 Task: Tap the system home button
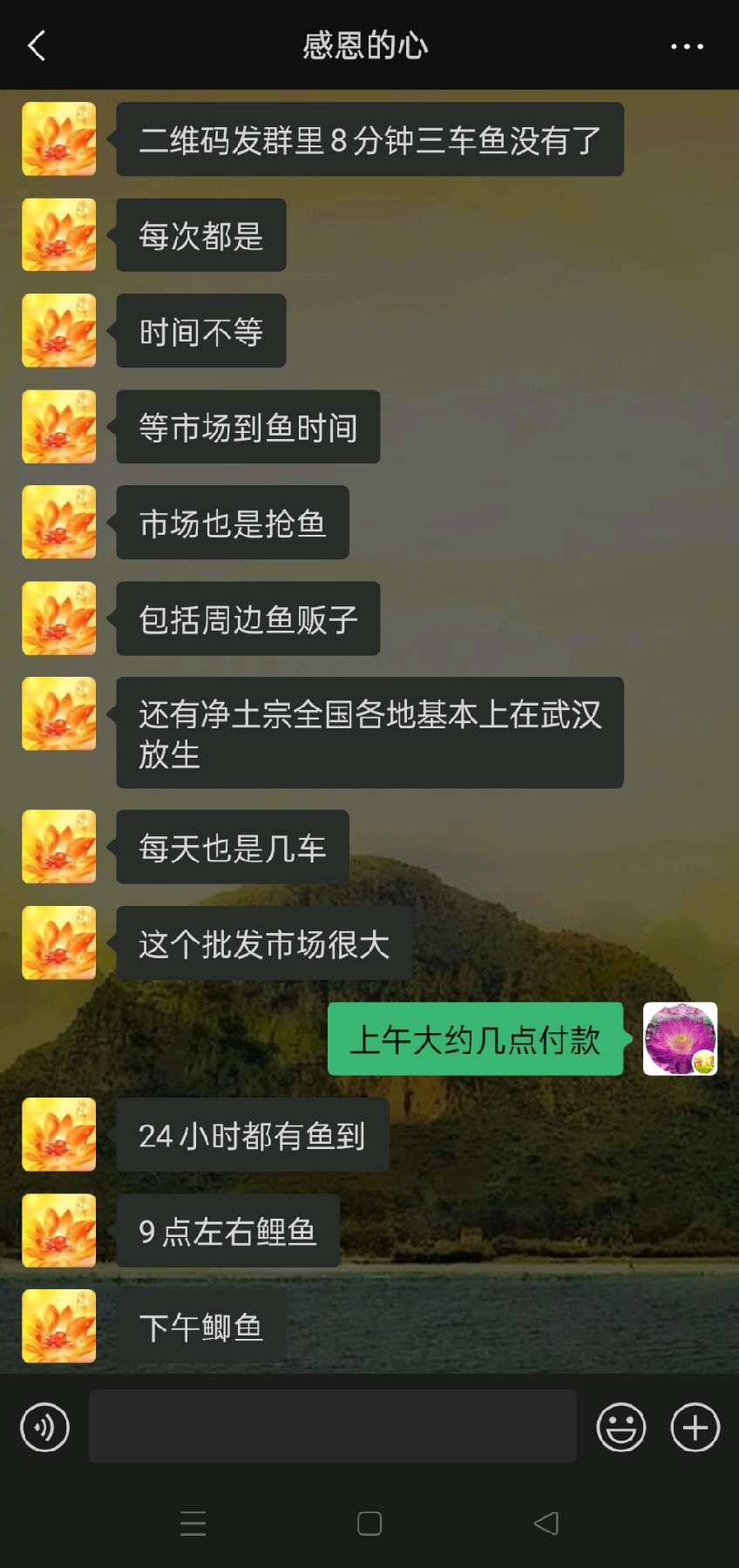369,1524
